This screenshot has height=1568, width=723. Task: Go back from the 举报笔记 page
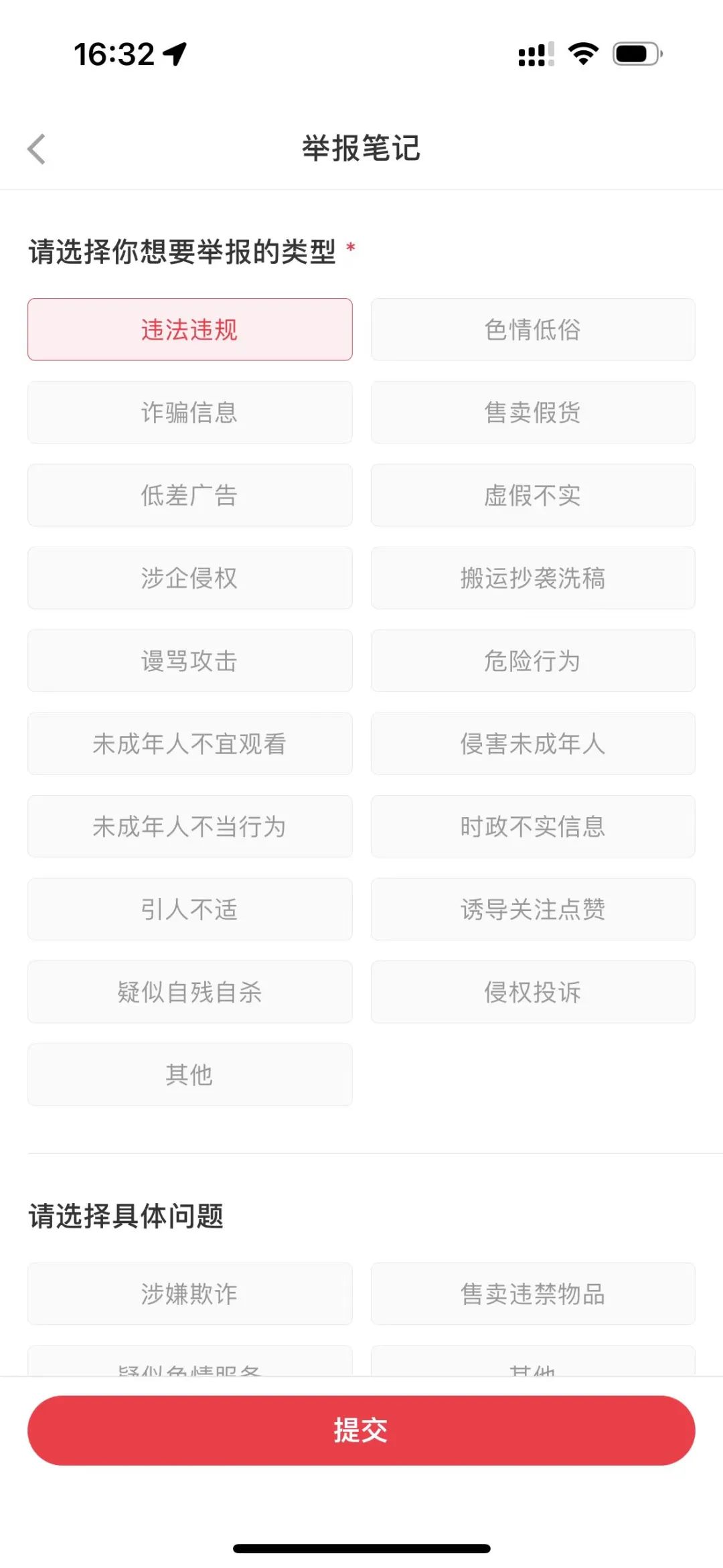[x=37, y=149]
